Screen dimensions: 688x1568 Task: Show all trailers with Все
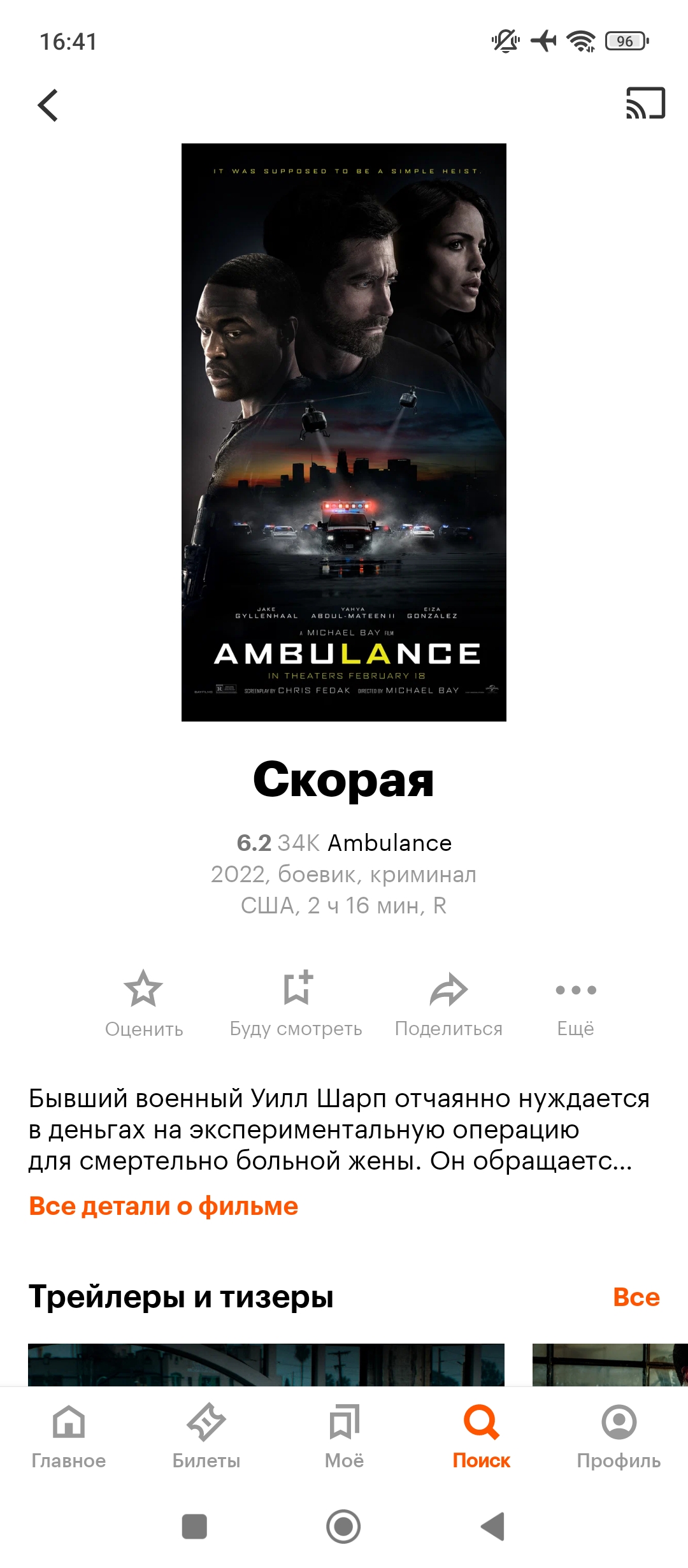coord(636,1296)
